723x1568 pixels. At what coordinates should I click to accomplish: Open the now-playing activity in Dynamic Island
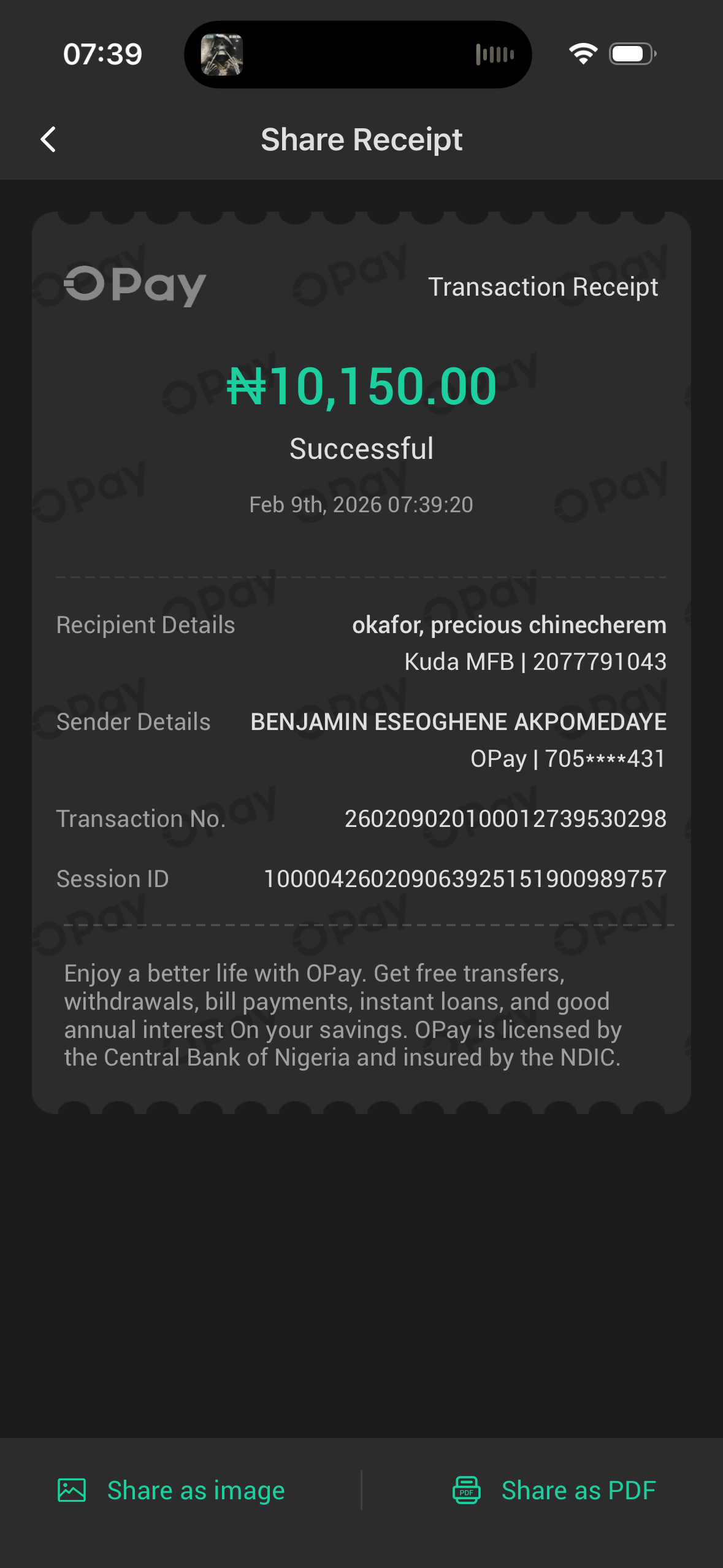[358, 55]
